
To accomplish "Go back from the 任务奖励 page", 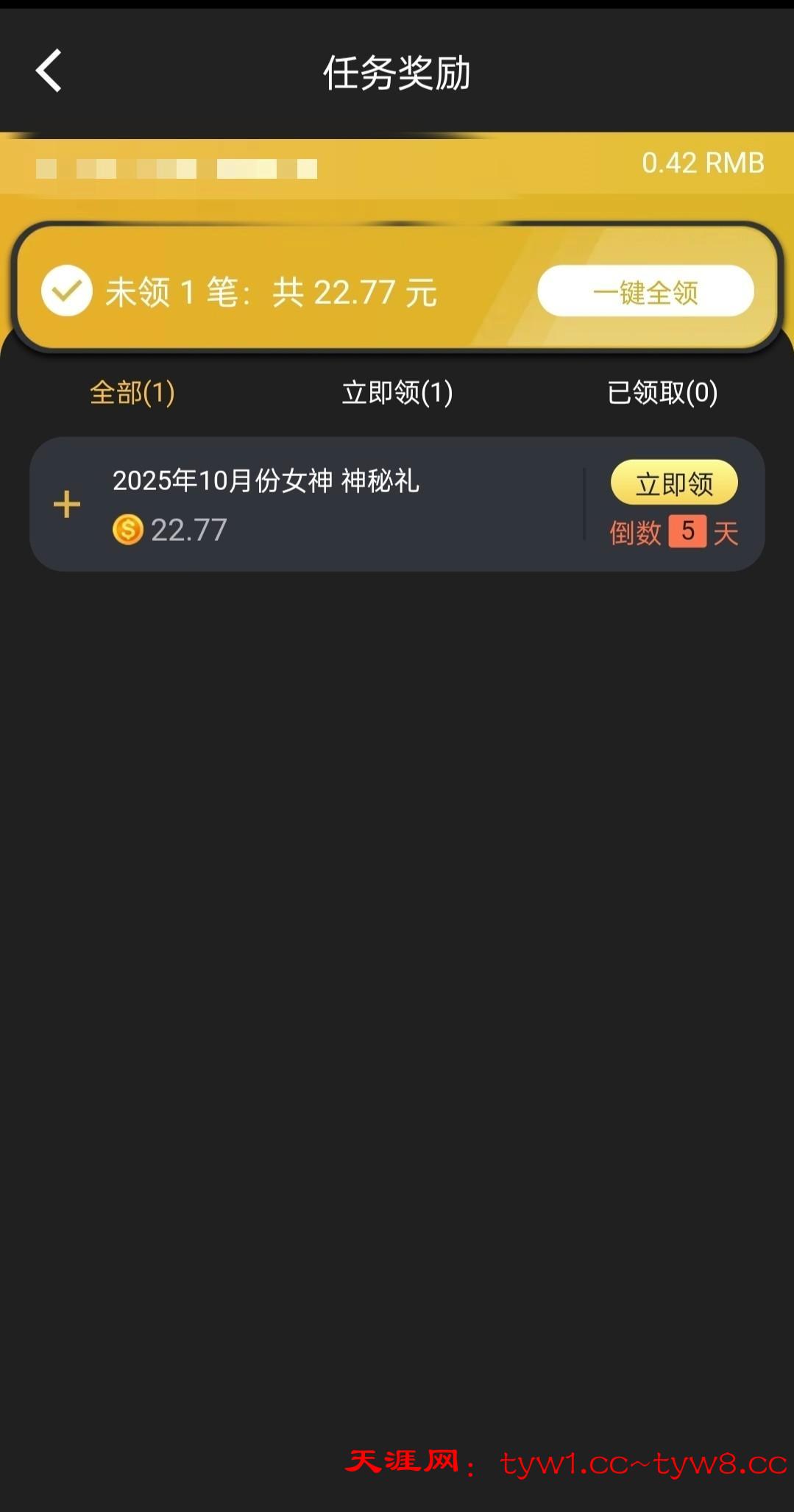I will coord(49,71).
